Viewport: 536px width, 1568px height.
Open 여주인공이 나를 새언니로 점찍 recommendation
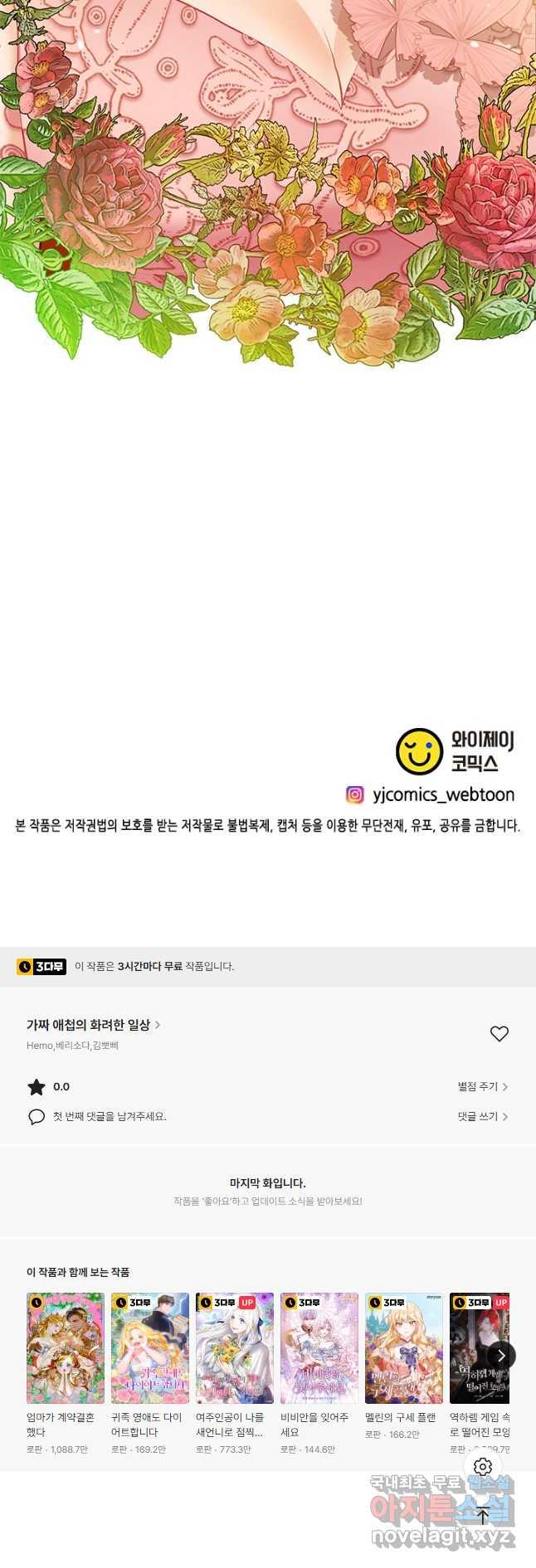(x=234, y=1347)
